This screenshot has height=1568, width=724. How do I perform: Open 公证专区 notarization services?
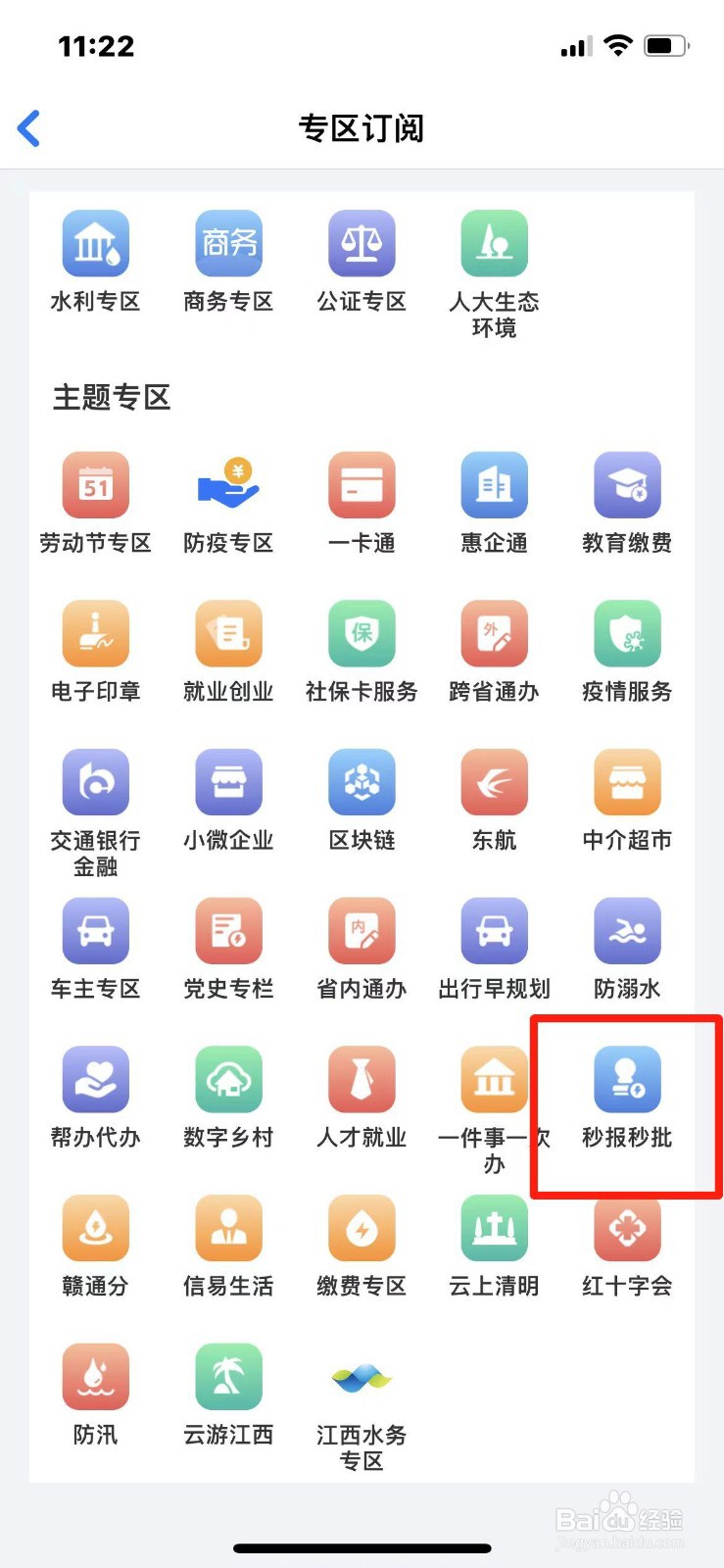(x=361, y=243)
